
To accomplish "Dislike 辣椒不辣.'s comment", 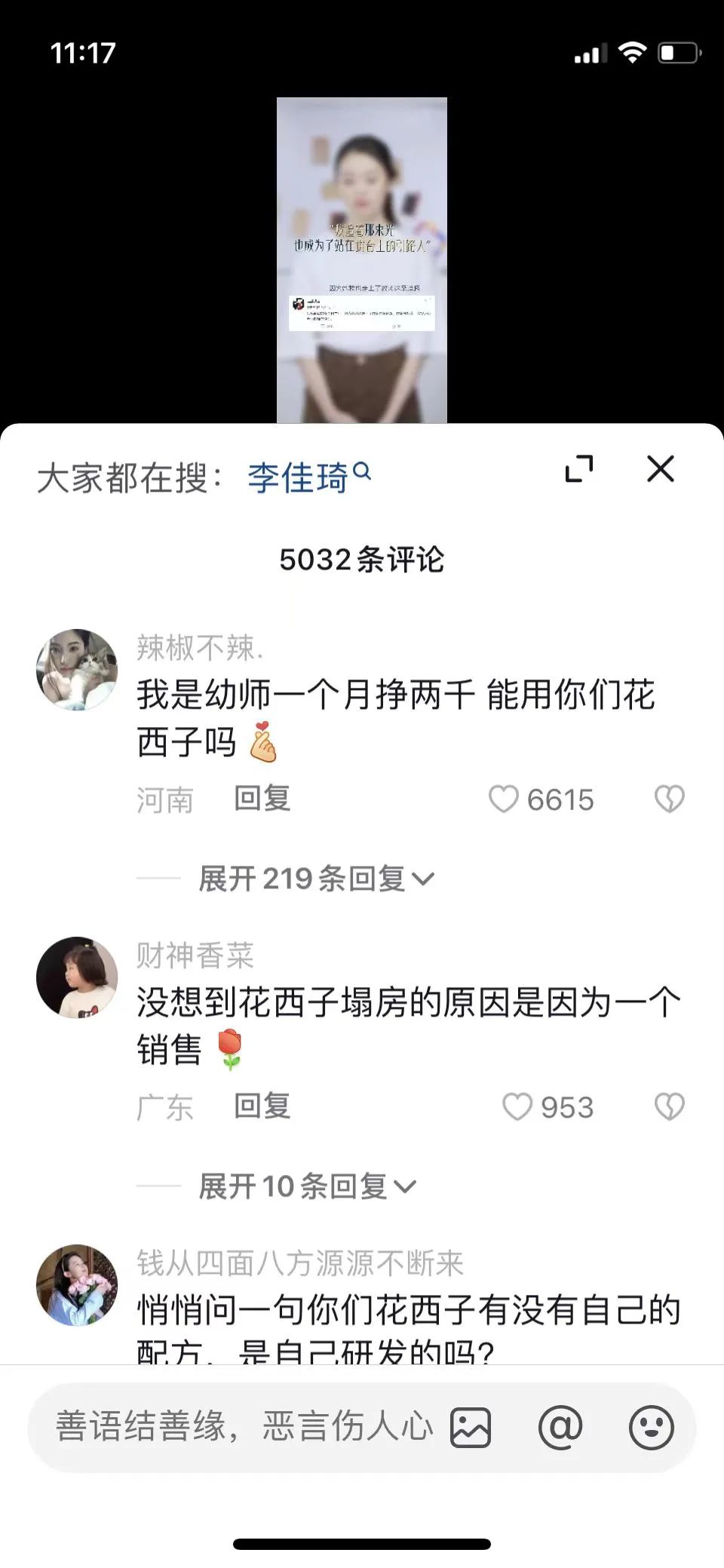I will [x=669, y=799].
